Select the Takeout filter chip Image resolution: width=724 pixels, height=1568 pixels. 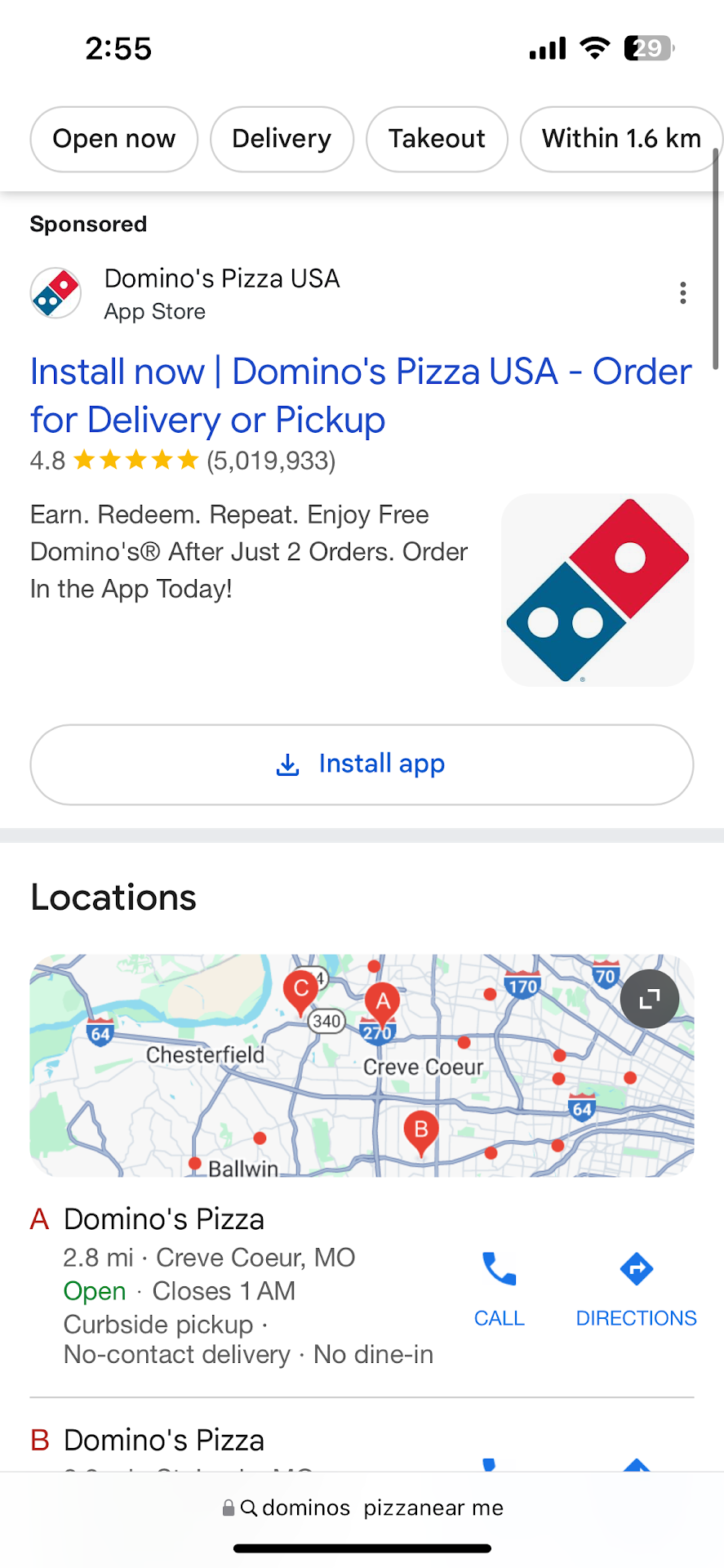point(437,139)
